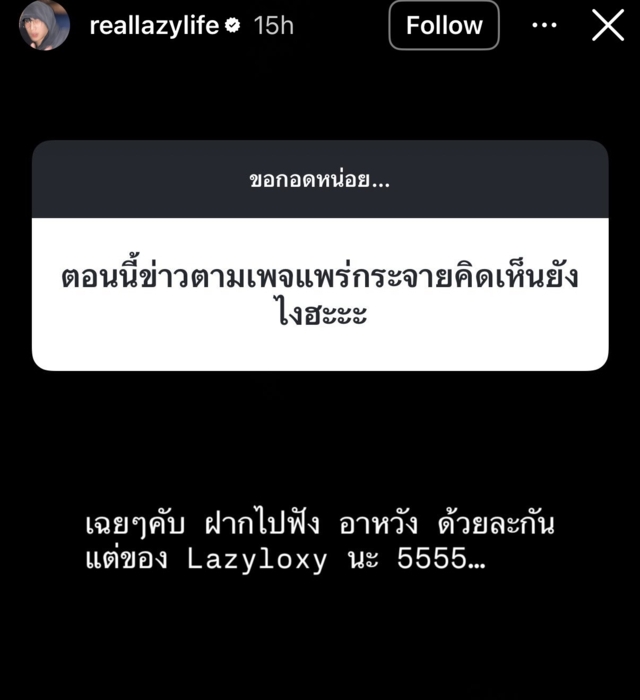Open the three-dot more options menu
This screenshot has height=700, width=640.
(x=544, y=26)
